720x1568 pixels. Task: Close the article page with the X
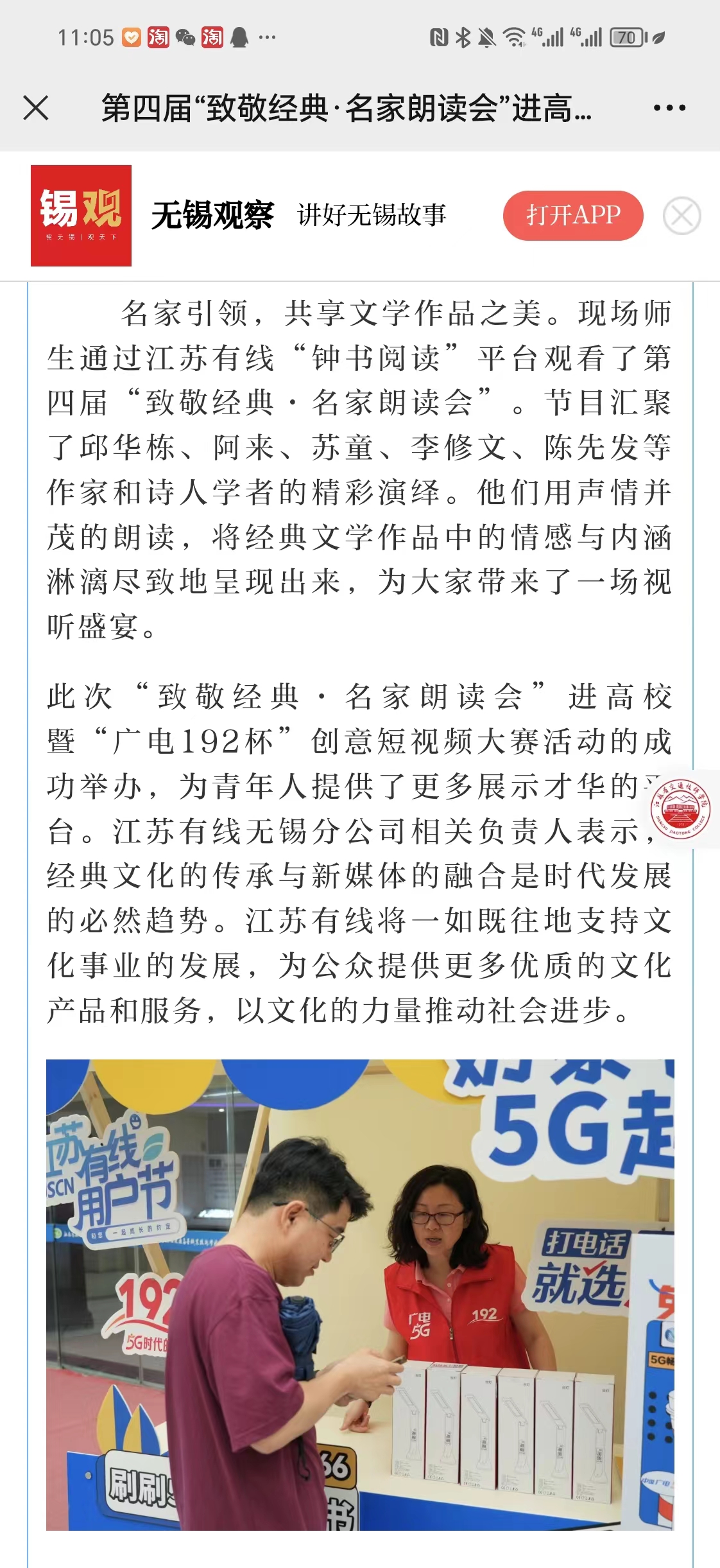pos(36,108)
